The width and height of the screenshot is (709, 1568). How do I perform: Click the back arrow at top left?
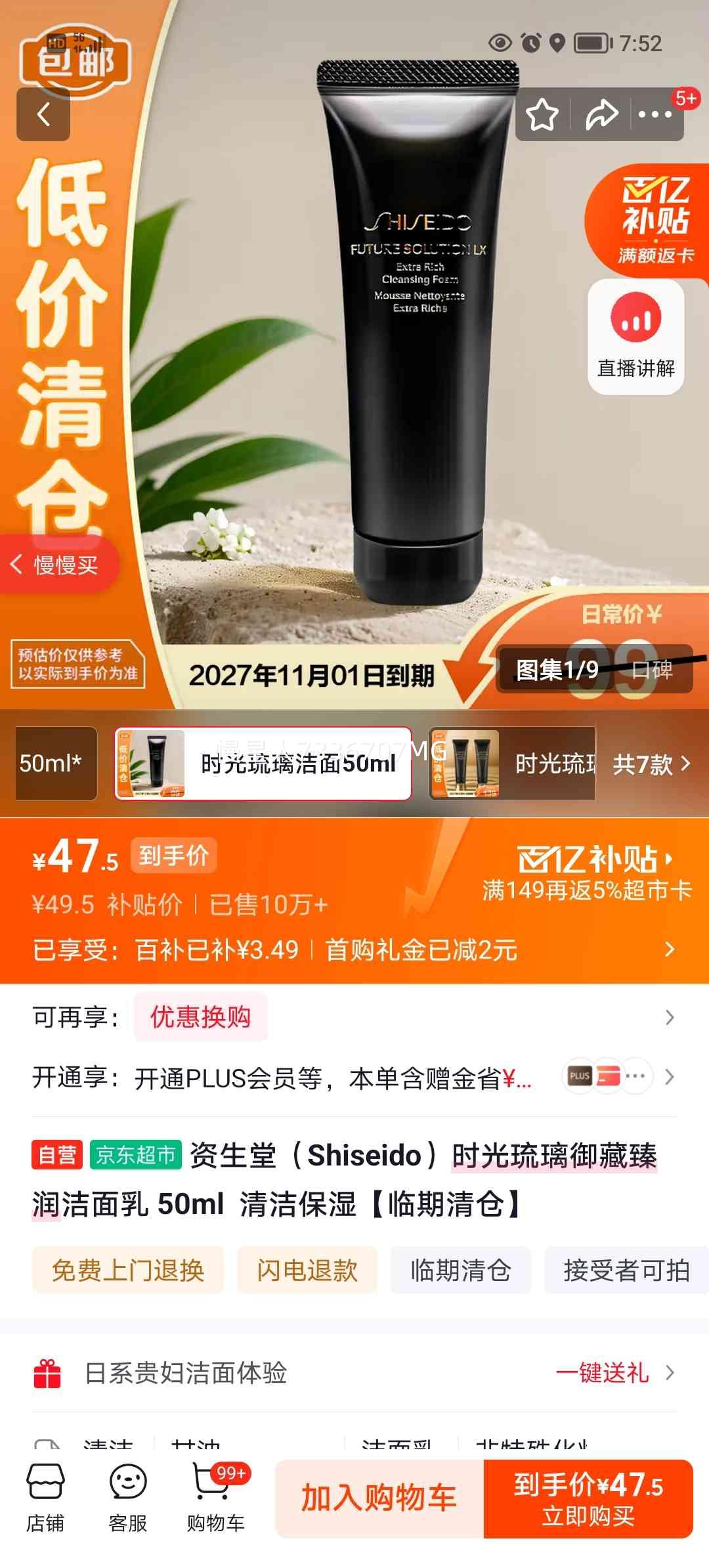click(44, 113)
